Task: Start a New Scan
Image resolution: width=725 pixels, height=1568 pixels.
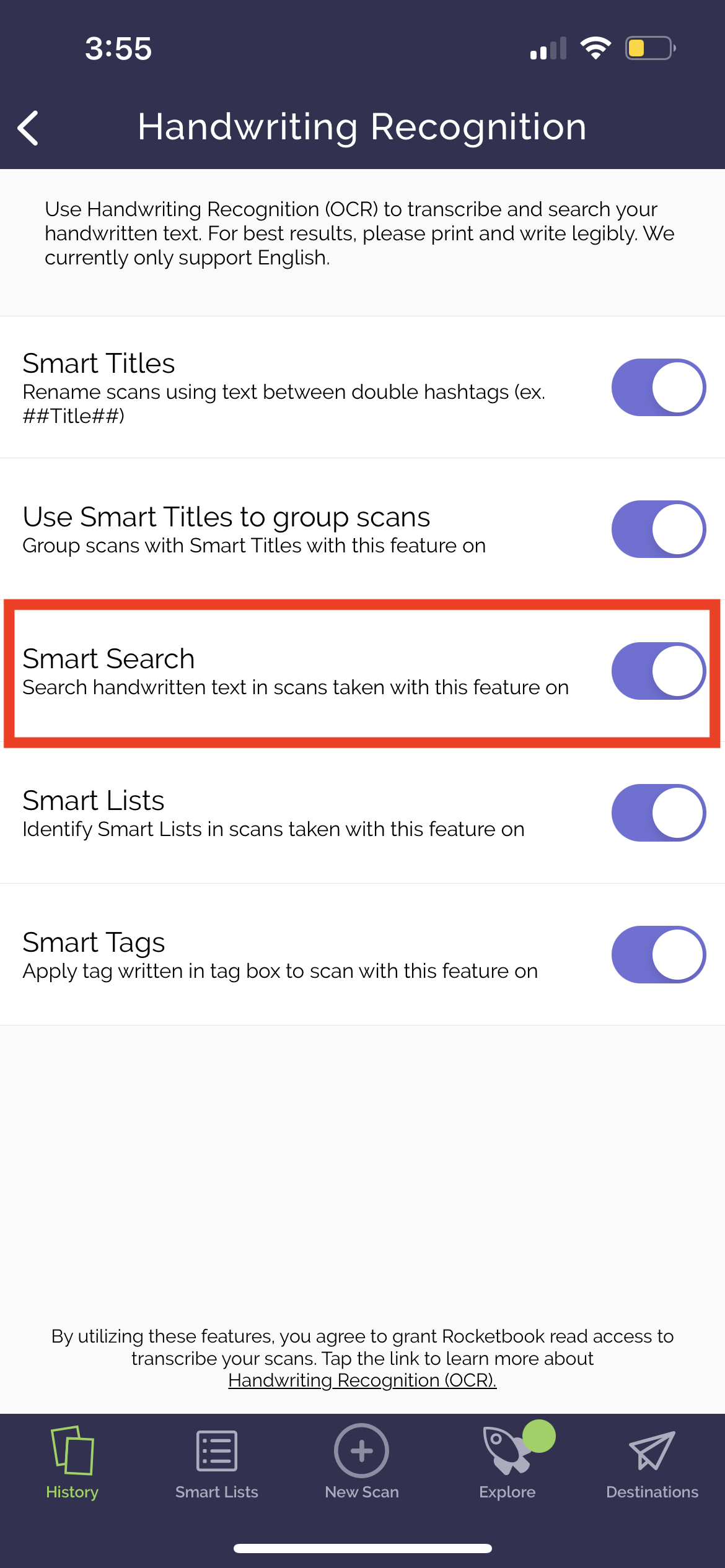Action: point(362,1463)
